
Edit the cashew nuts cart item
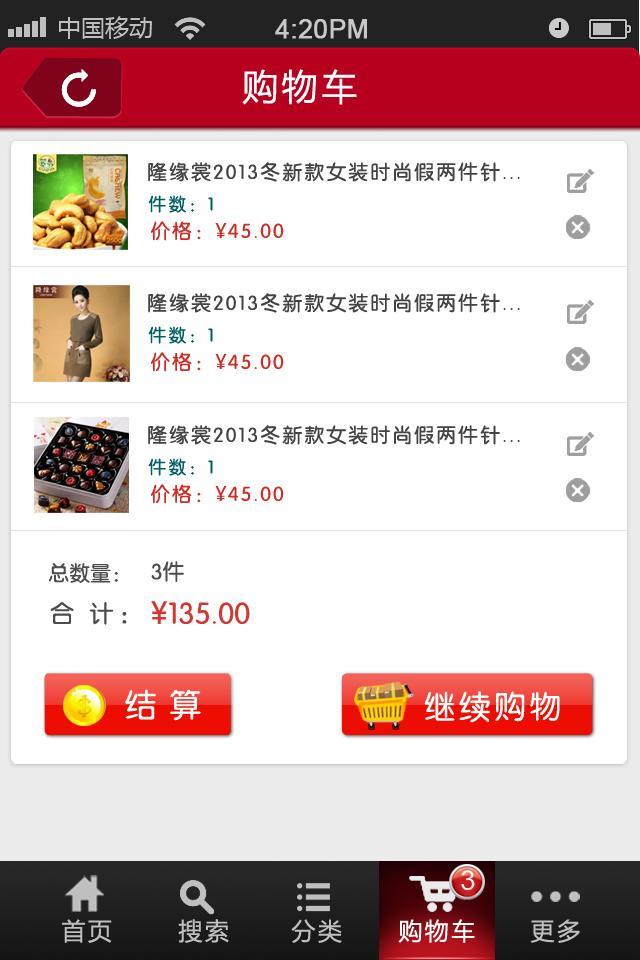(579, 182)
